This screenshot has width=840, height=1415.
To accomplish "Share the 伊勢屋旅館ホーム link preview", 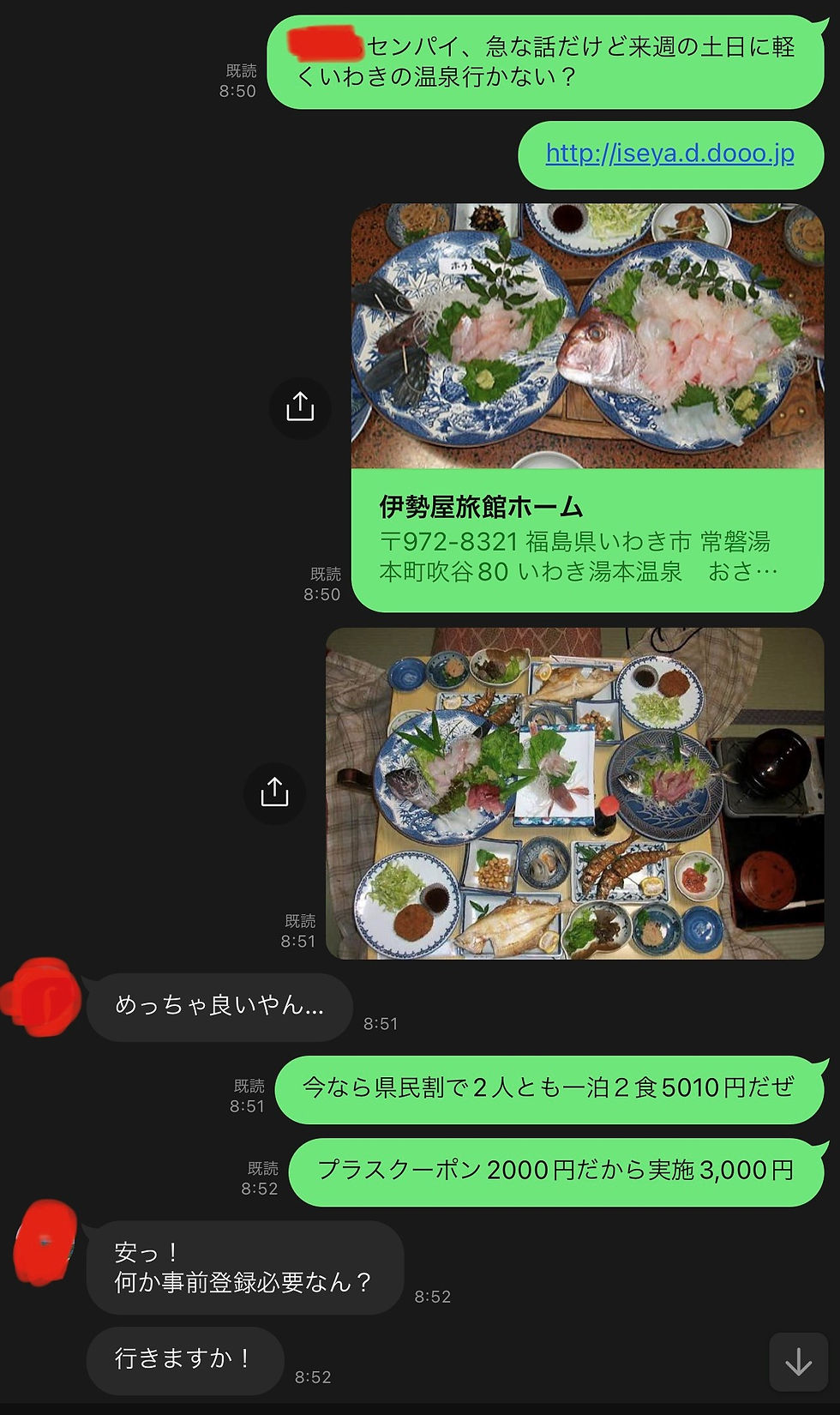I will tap(300, 407).
